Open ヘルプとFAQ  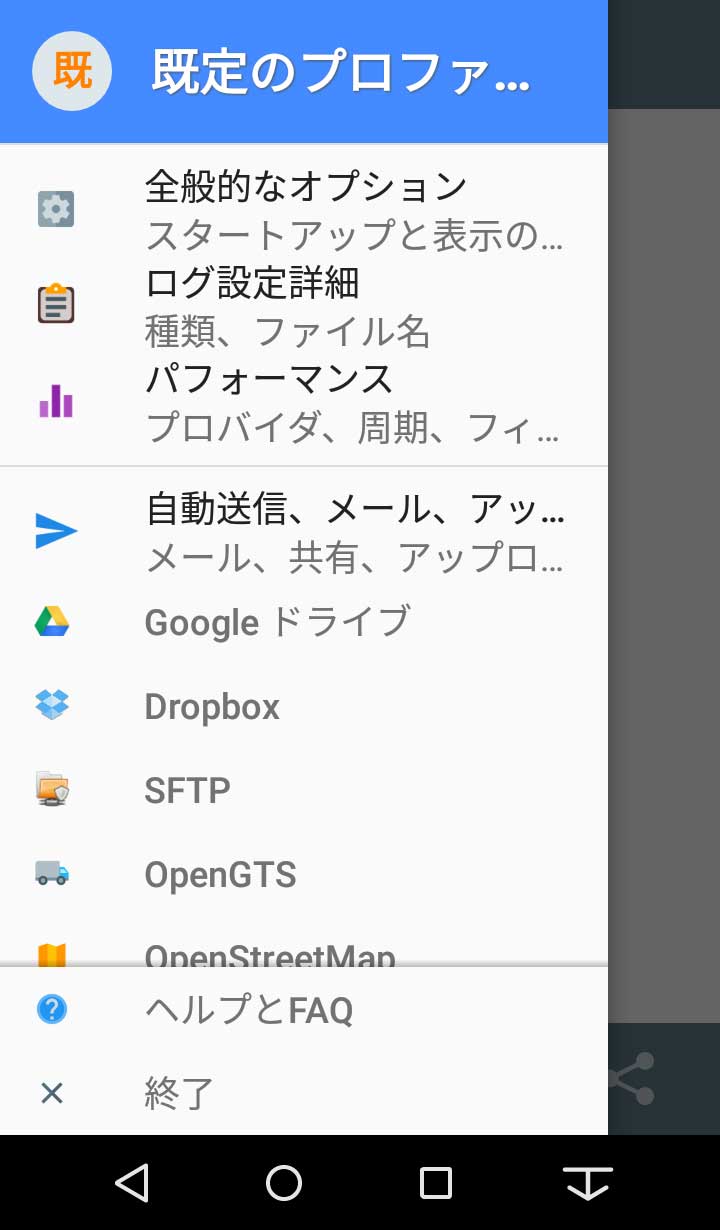click(x=304, y=1009)
